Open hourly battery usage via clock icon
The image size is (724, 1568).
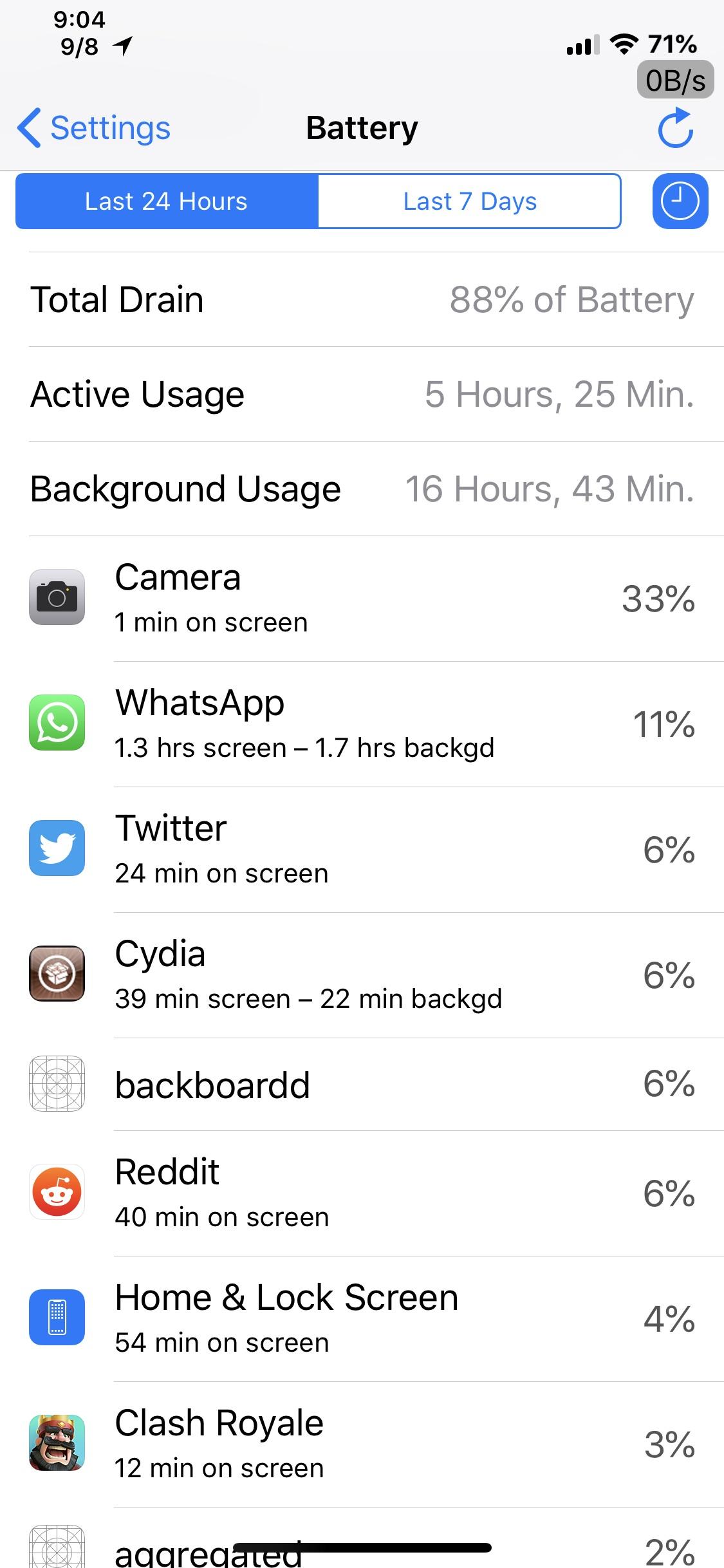(x=679, y=201)
